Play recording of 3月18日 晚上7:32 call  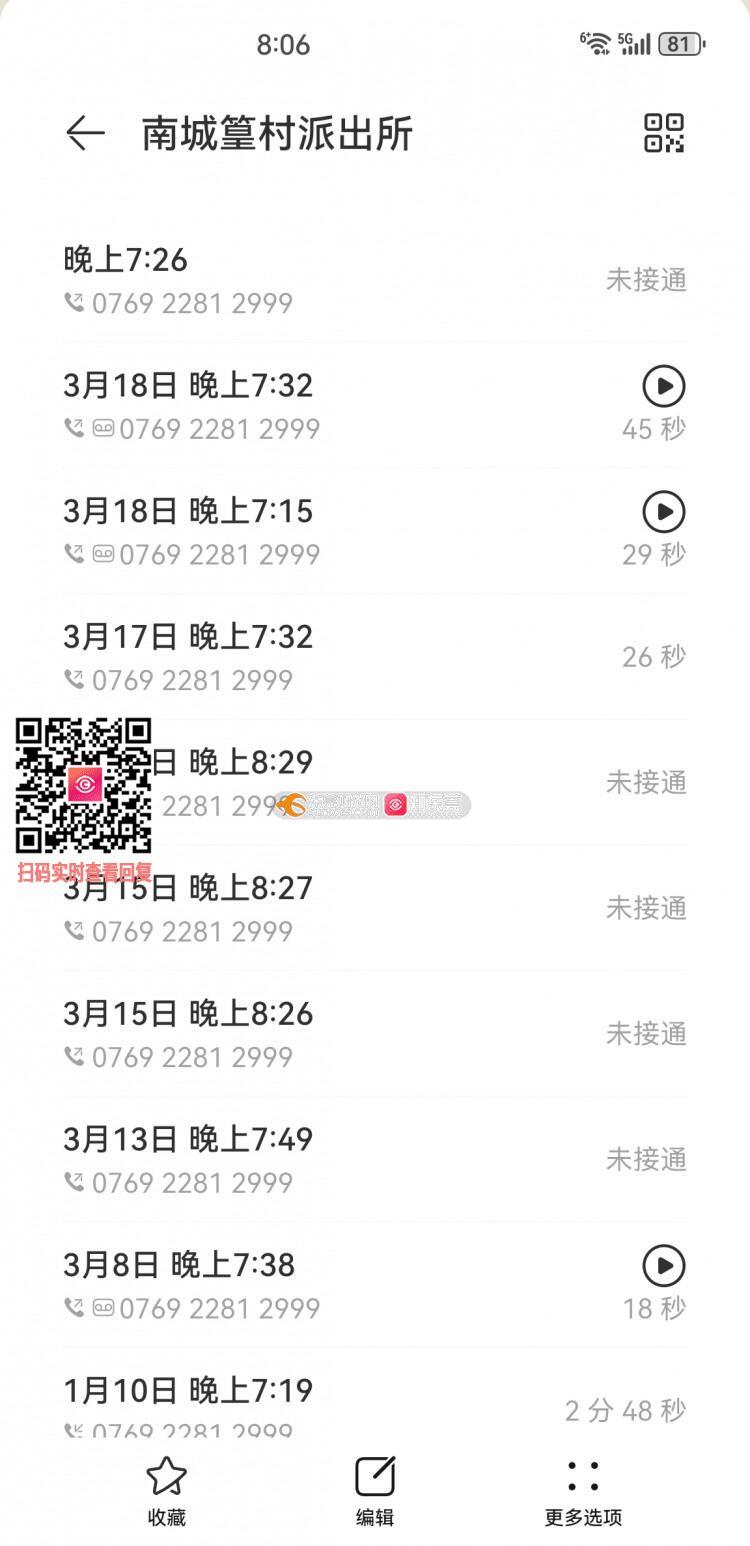(x=663, y=386)
